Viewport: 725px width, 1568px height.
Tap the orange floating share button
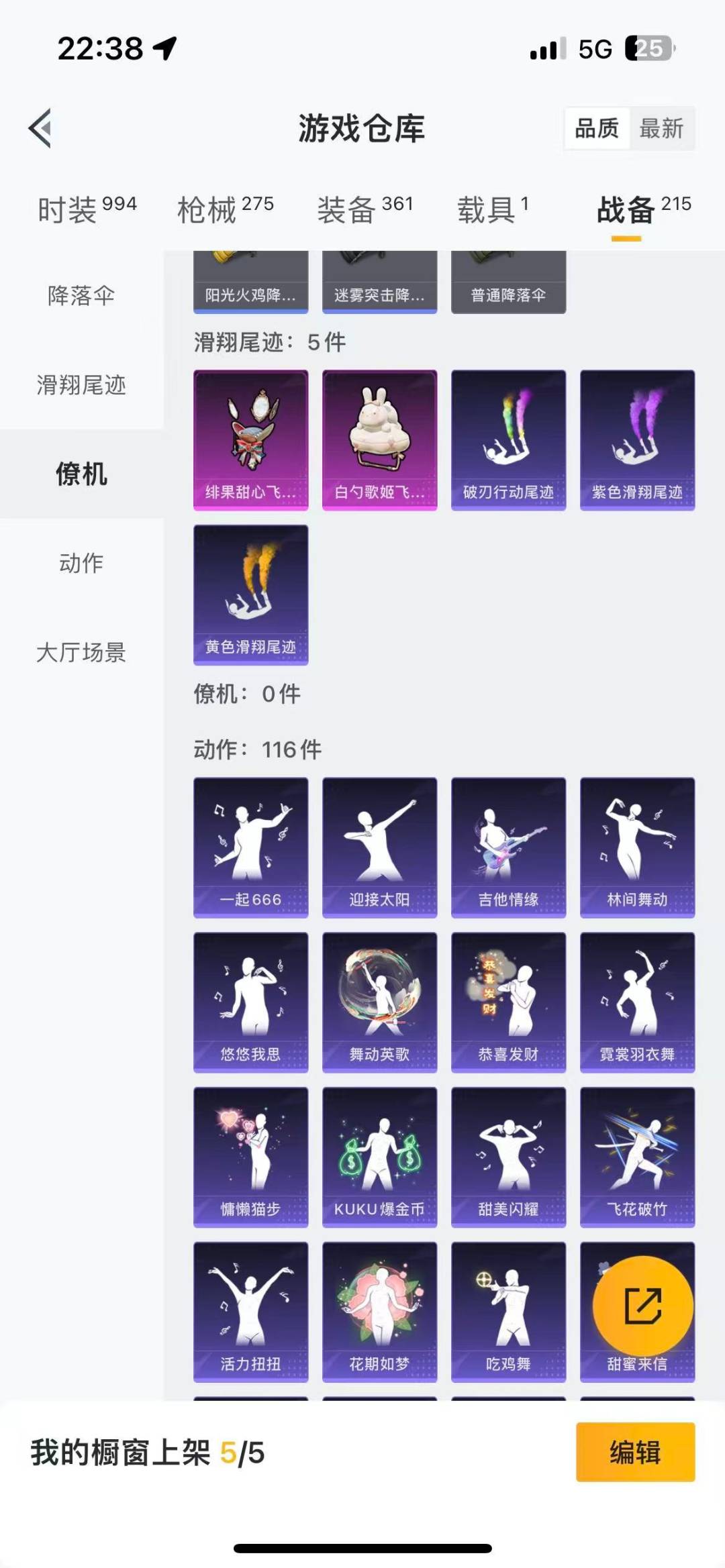pos(642,1306)
